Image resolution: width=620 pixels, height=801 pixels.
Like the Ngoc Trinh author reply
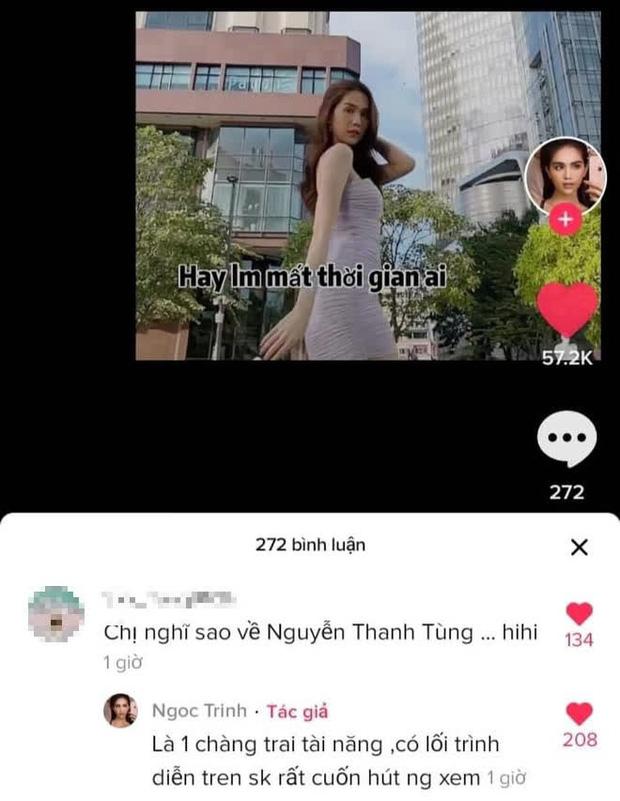tap(580, 714)
